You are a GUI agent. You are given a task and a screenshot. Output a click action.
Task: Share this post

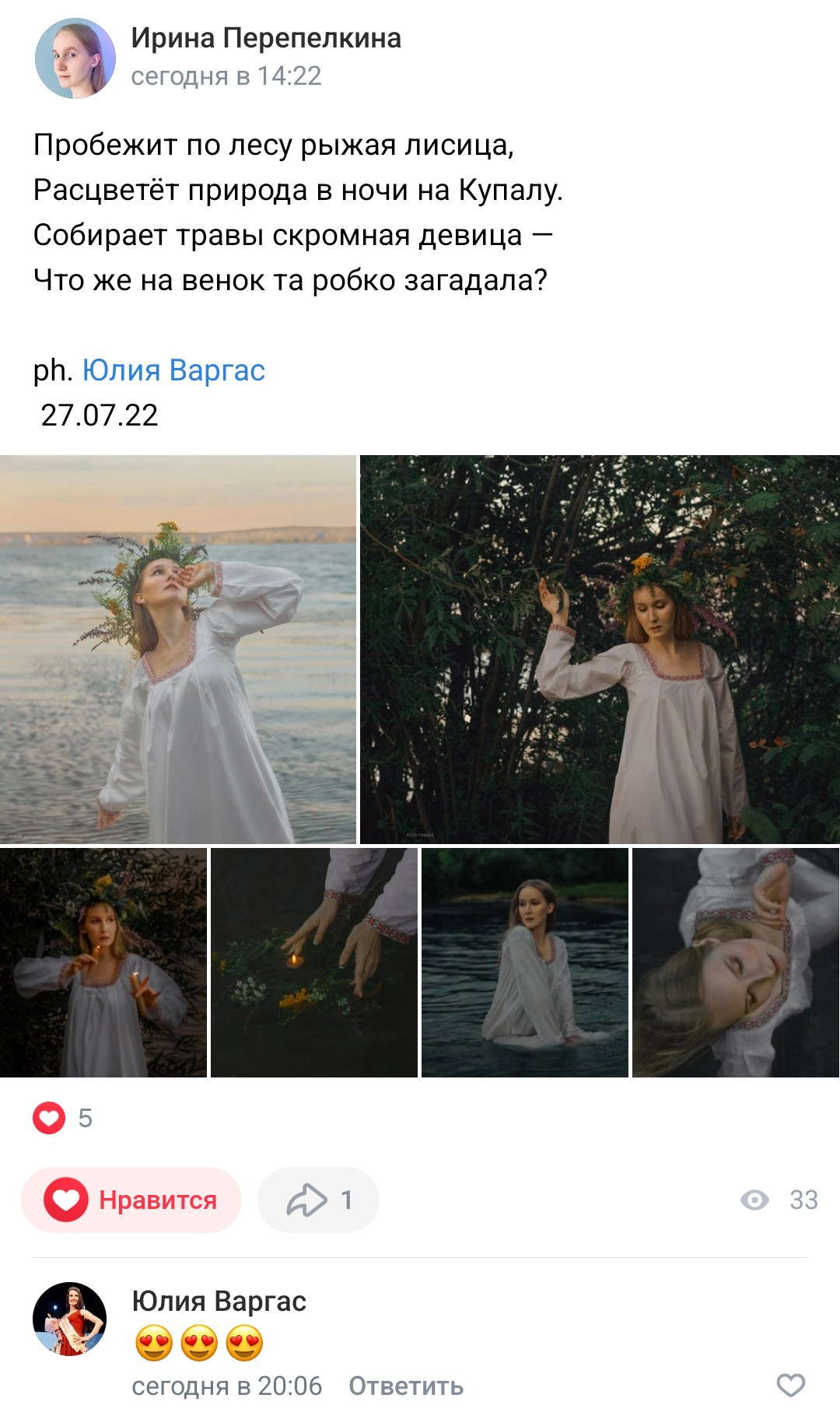[x=318, y=1200]
